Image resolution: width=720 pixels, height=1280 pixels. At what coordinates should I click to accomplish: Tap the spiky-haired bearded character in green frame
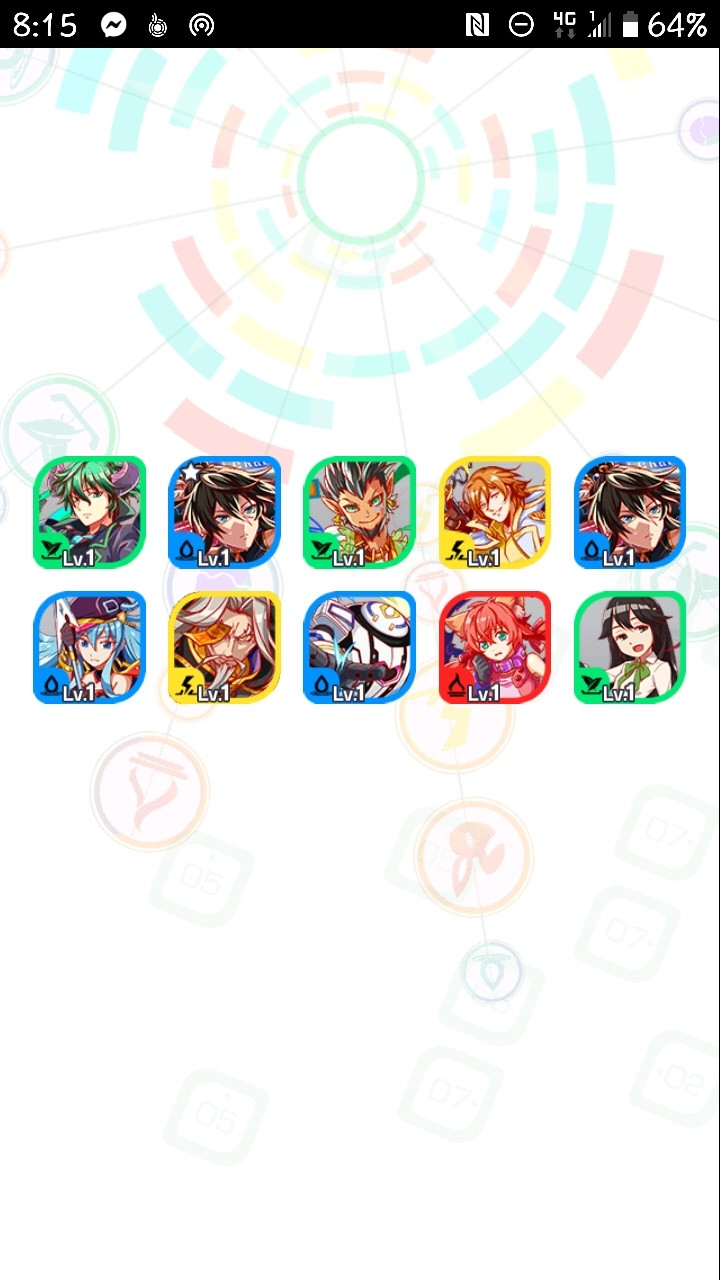tap(360, 512)
